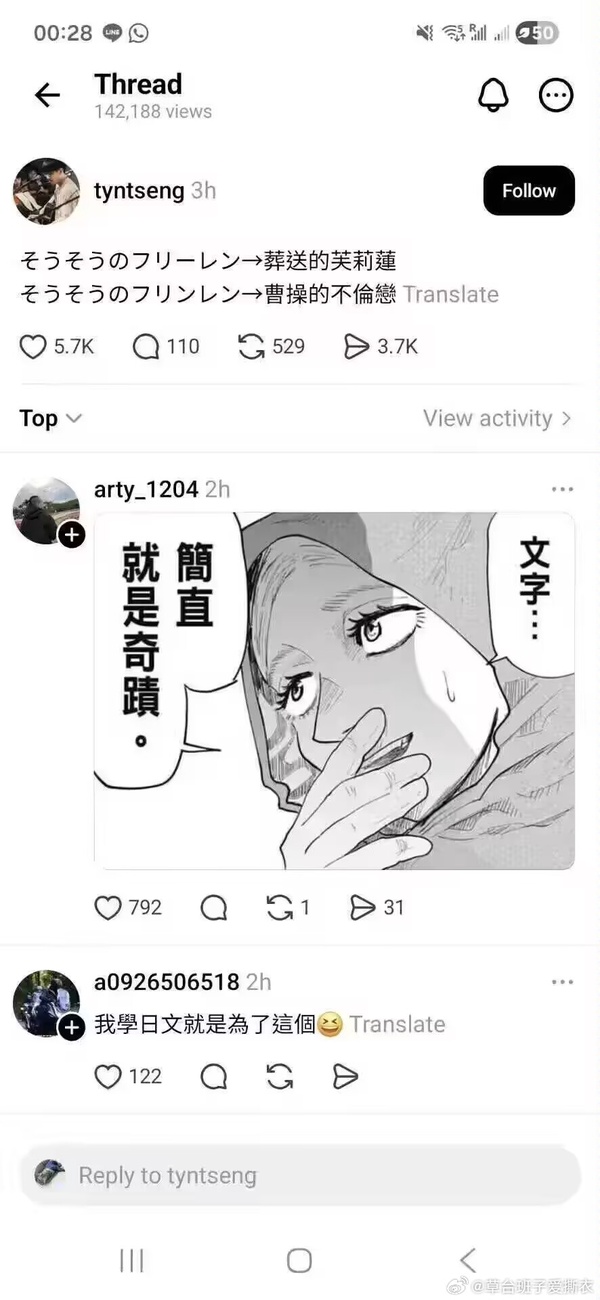600x1300 pixels.
Task: Open the notifications bell for this thread
Action: [x=492, y=95]
